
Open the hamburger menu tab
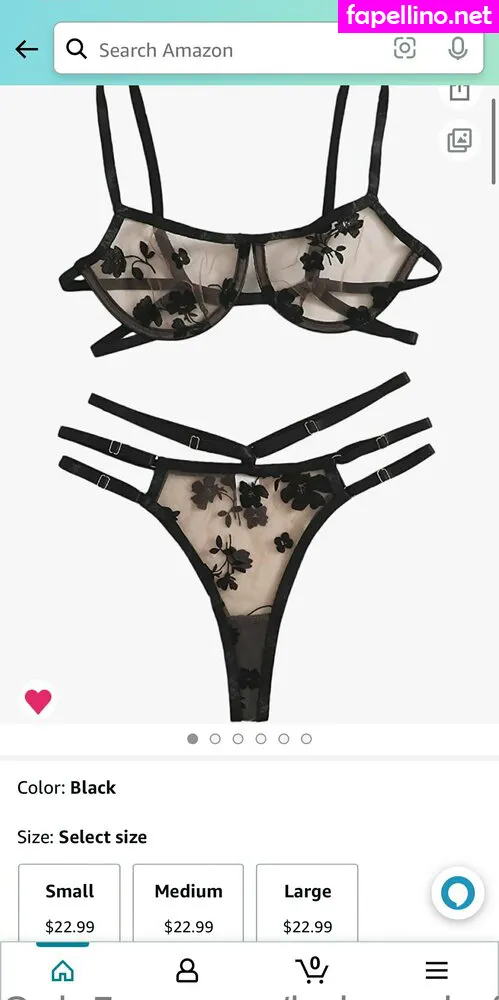tap(436, 970)
